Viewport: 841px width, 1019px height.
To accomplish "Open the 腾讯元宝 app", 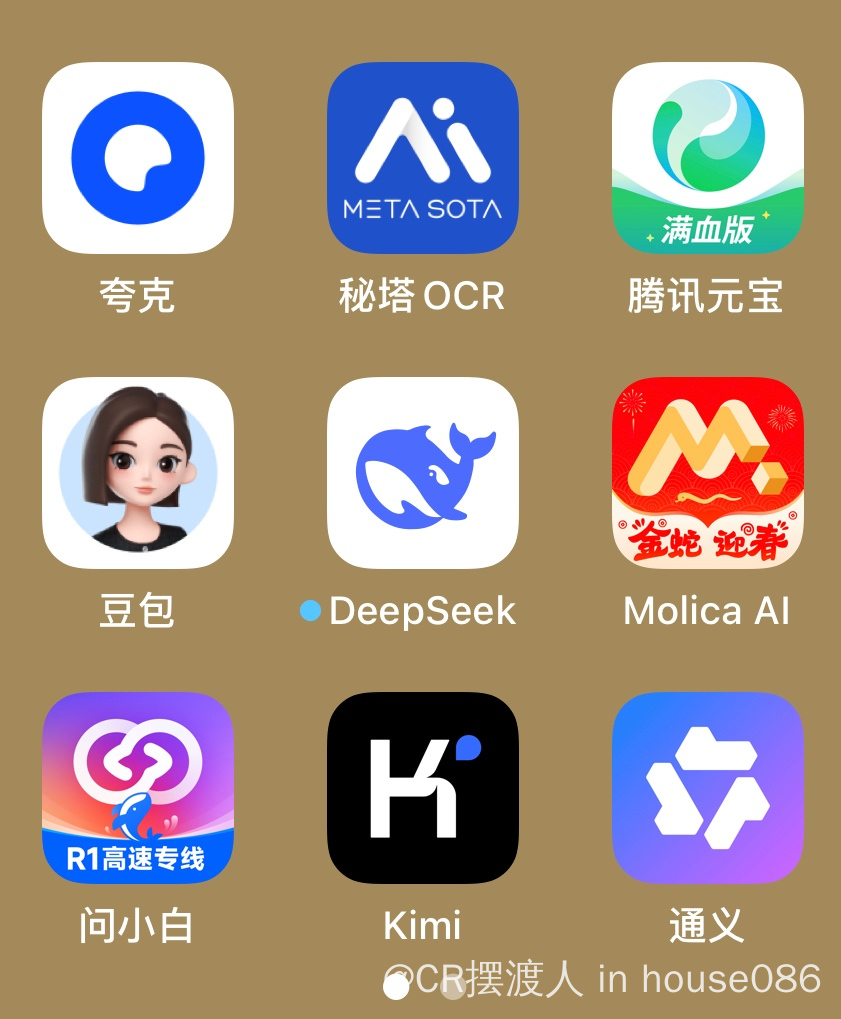I will coord(707,158).
